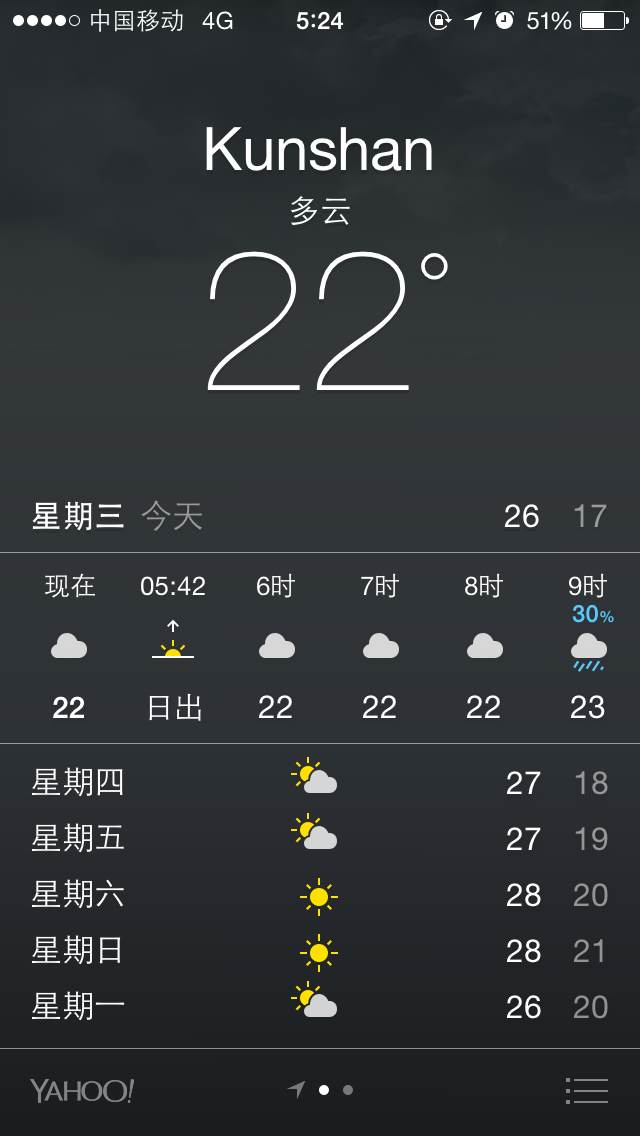Tap the page indicator dots
This screenshot has width=640, height=1136.
tap(334, 1090)
